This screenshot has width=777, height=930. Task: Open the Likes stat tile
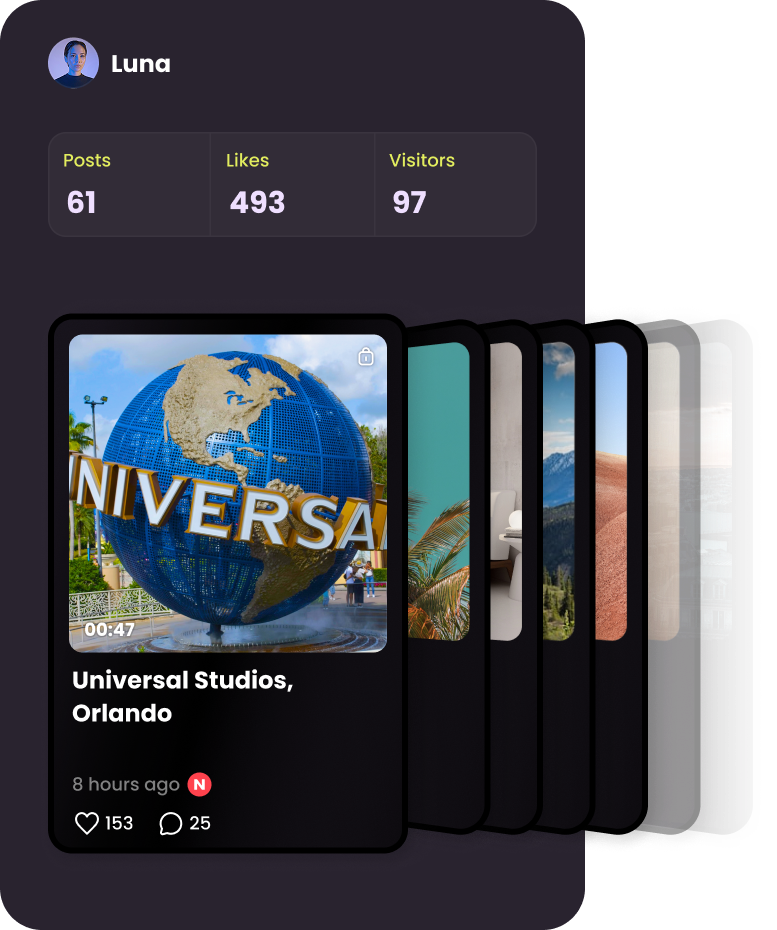click(x=292, y=185)
